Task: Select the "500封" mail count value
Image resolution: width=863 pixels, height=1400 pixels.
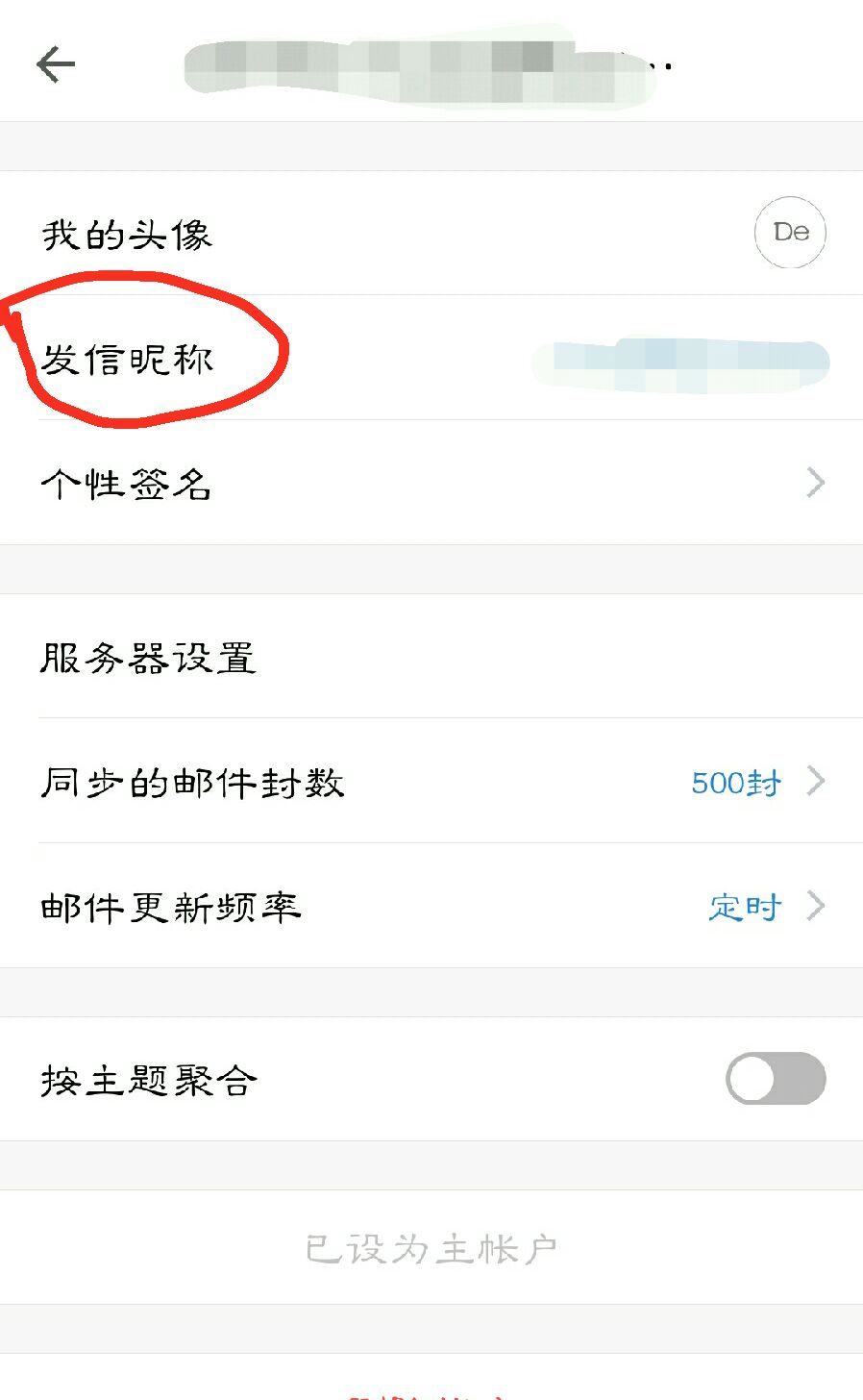Action: coord(738,782)
